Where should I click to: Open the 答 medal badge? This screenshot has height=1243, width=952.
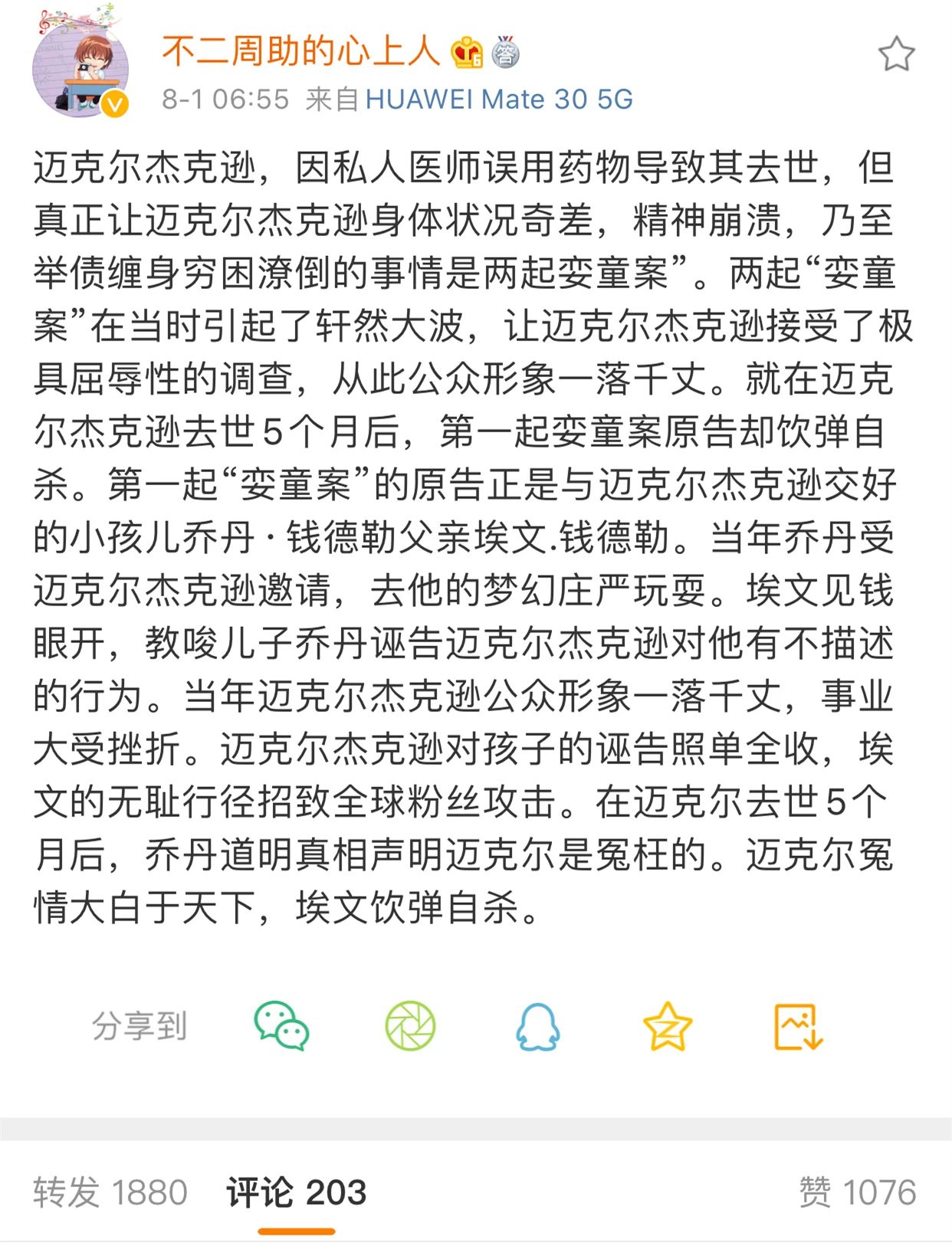(x=507, y=52)
